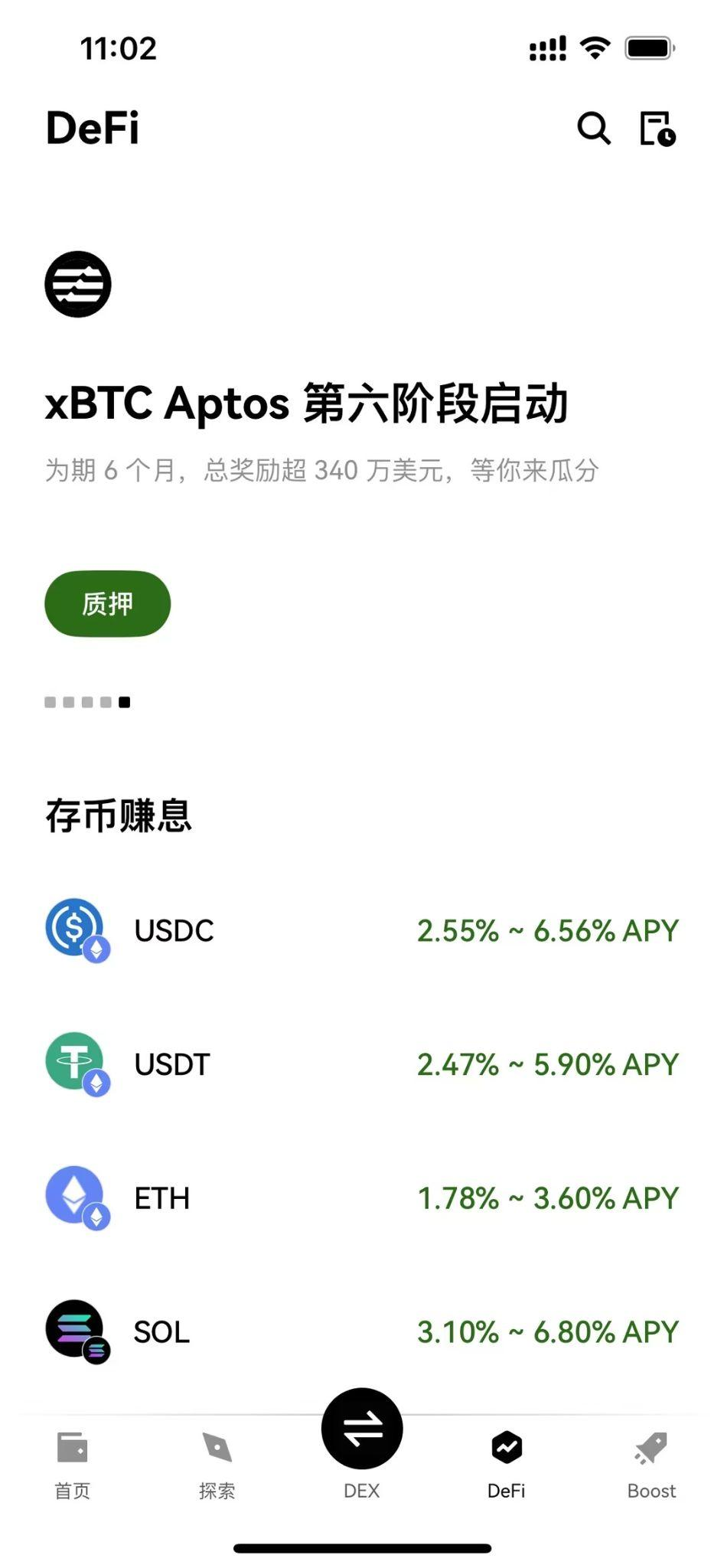Select the last carousel indicator dot
This screenshot has height=1568, width=724.
point(125,701)
